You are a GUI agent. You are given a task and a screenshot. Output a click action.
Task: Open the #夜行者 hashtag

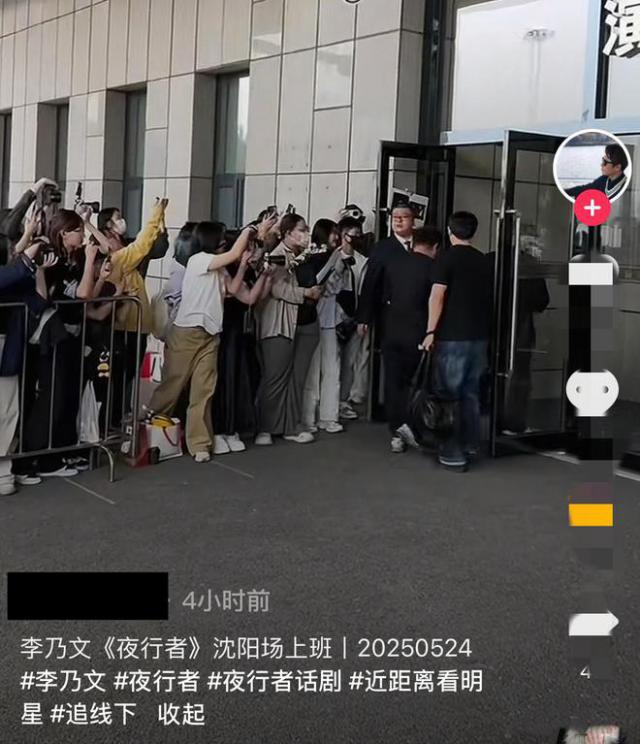[x=156, y=681]
